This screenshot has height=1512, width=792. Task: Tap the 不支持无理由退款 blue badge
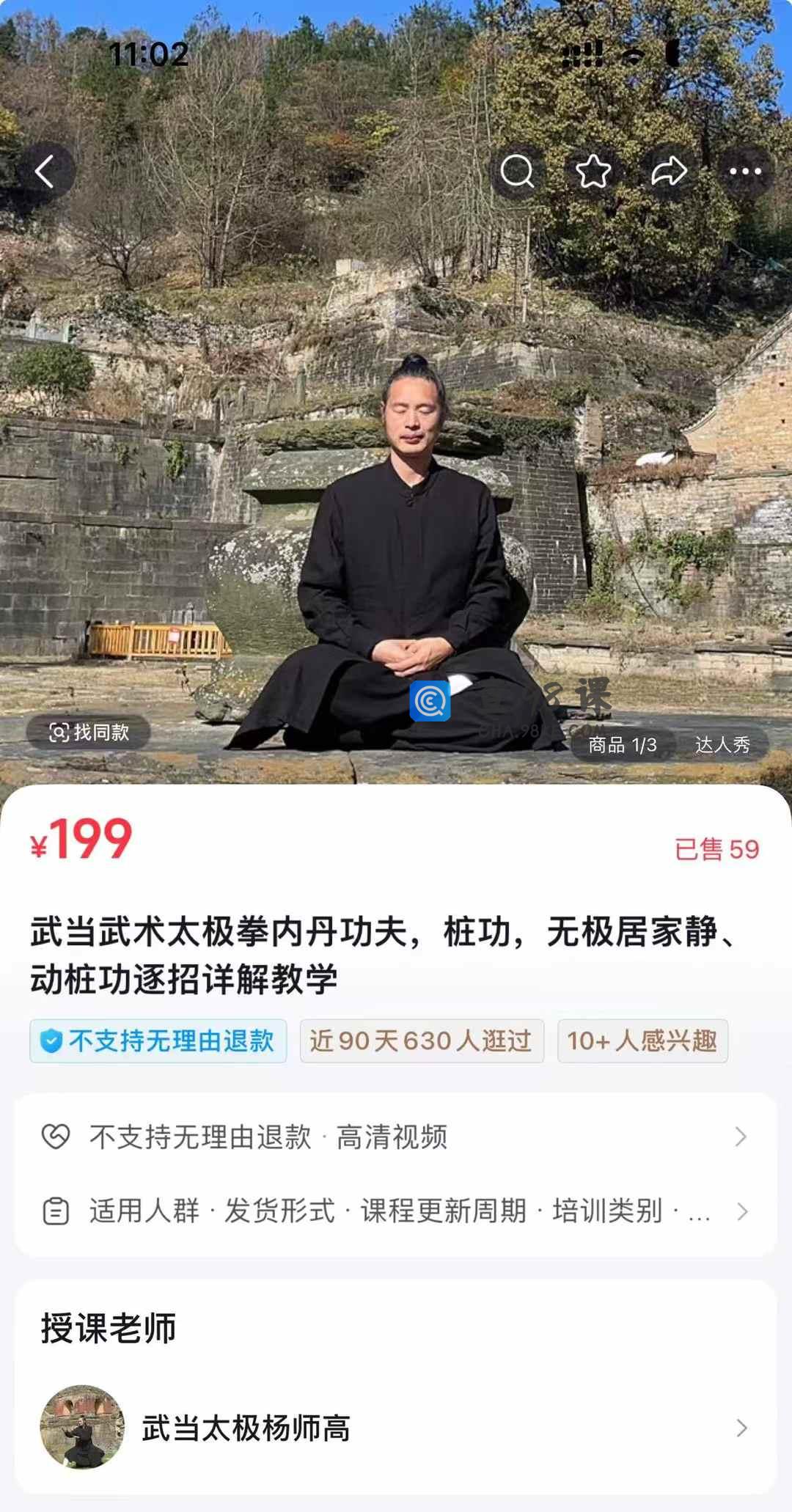coord(158,1041)
